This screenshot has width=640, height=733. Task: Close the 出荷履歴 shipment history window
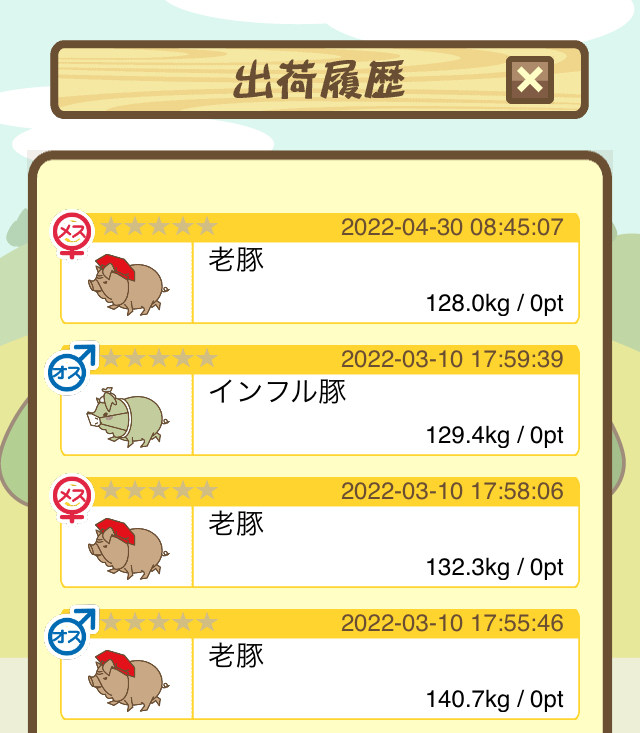(x=529, y=80)
